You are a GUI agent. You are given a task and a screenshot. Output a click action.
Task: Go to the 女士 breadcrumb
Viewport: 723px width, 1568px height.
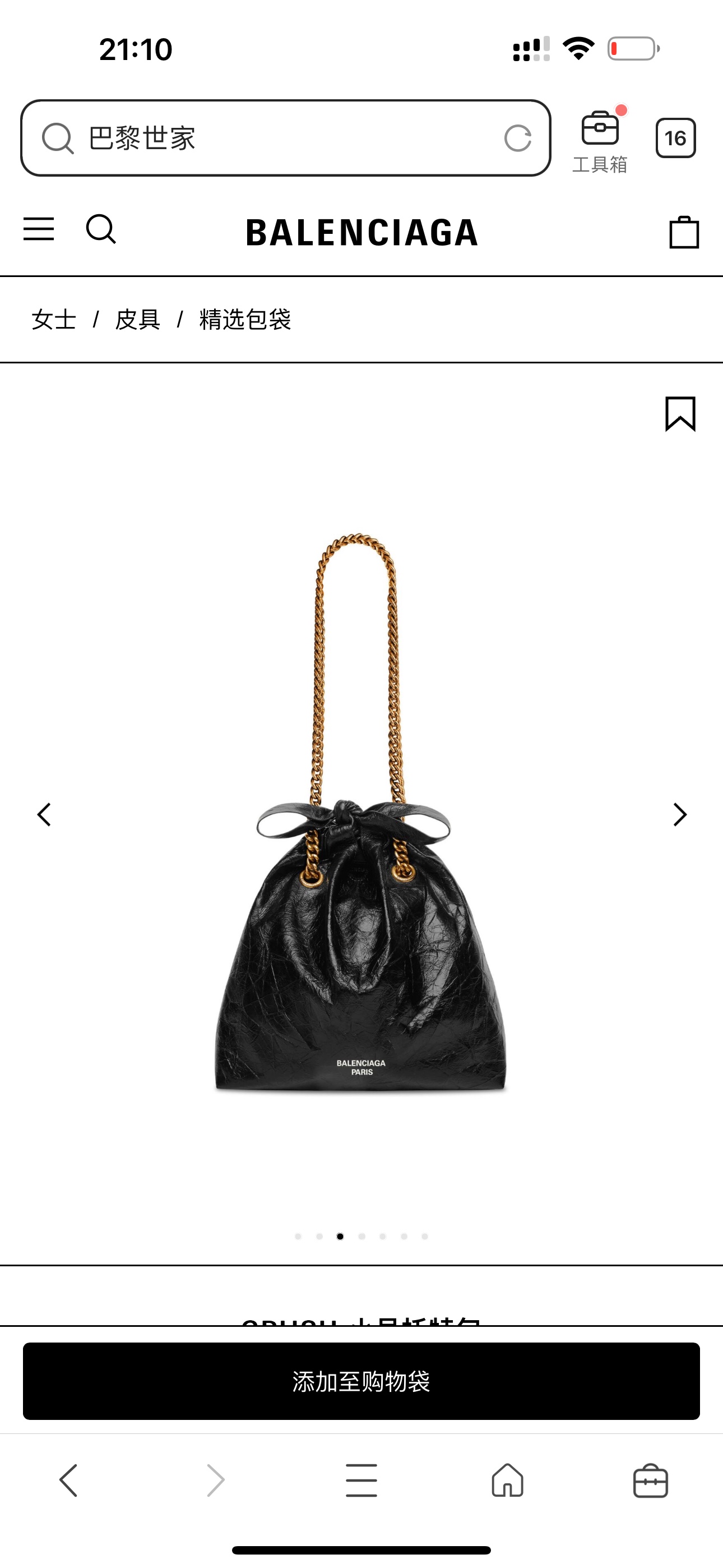point(54,320)
